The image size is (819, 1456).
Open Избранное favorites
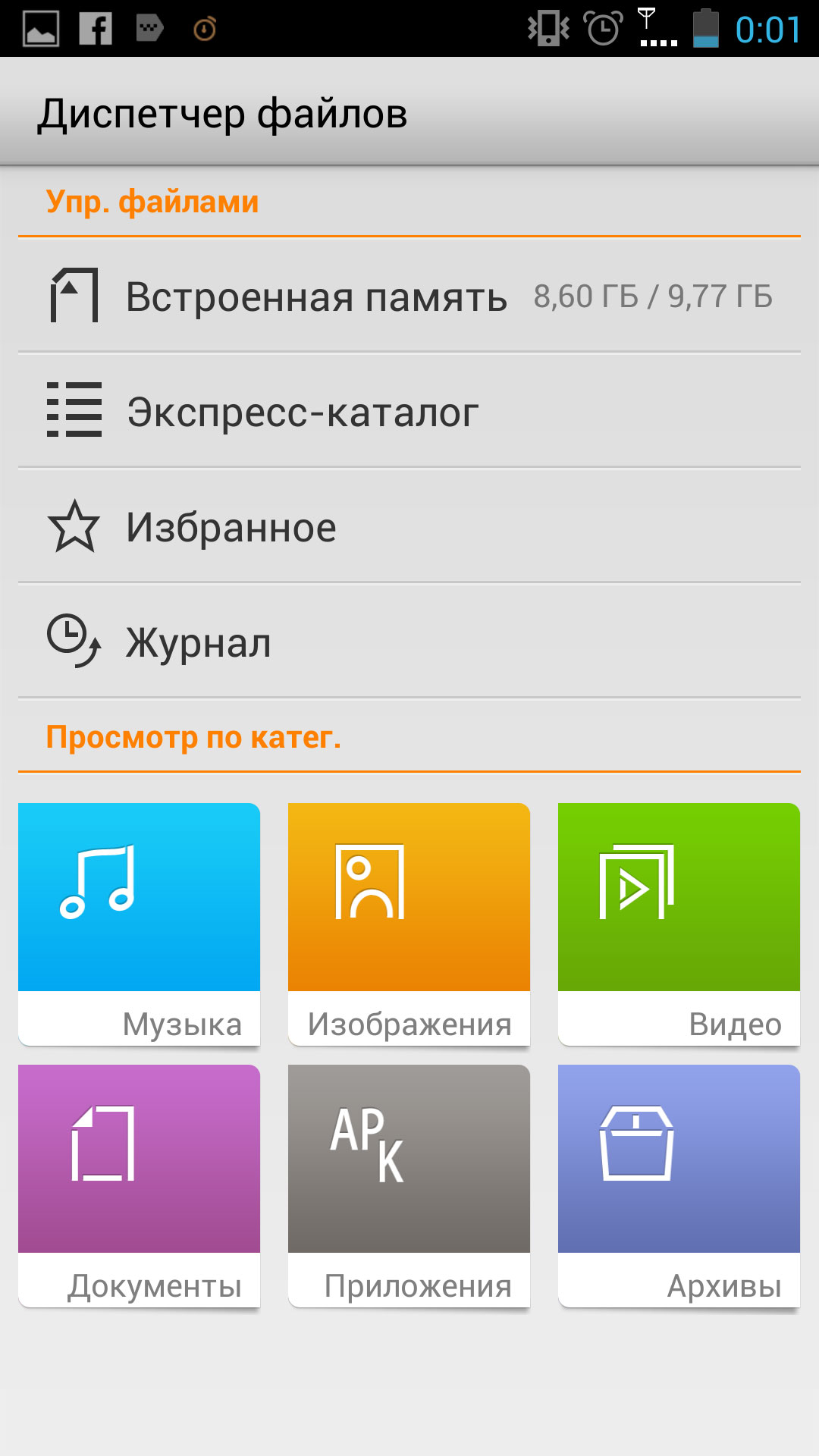tap(409, 527)
